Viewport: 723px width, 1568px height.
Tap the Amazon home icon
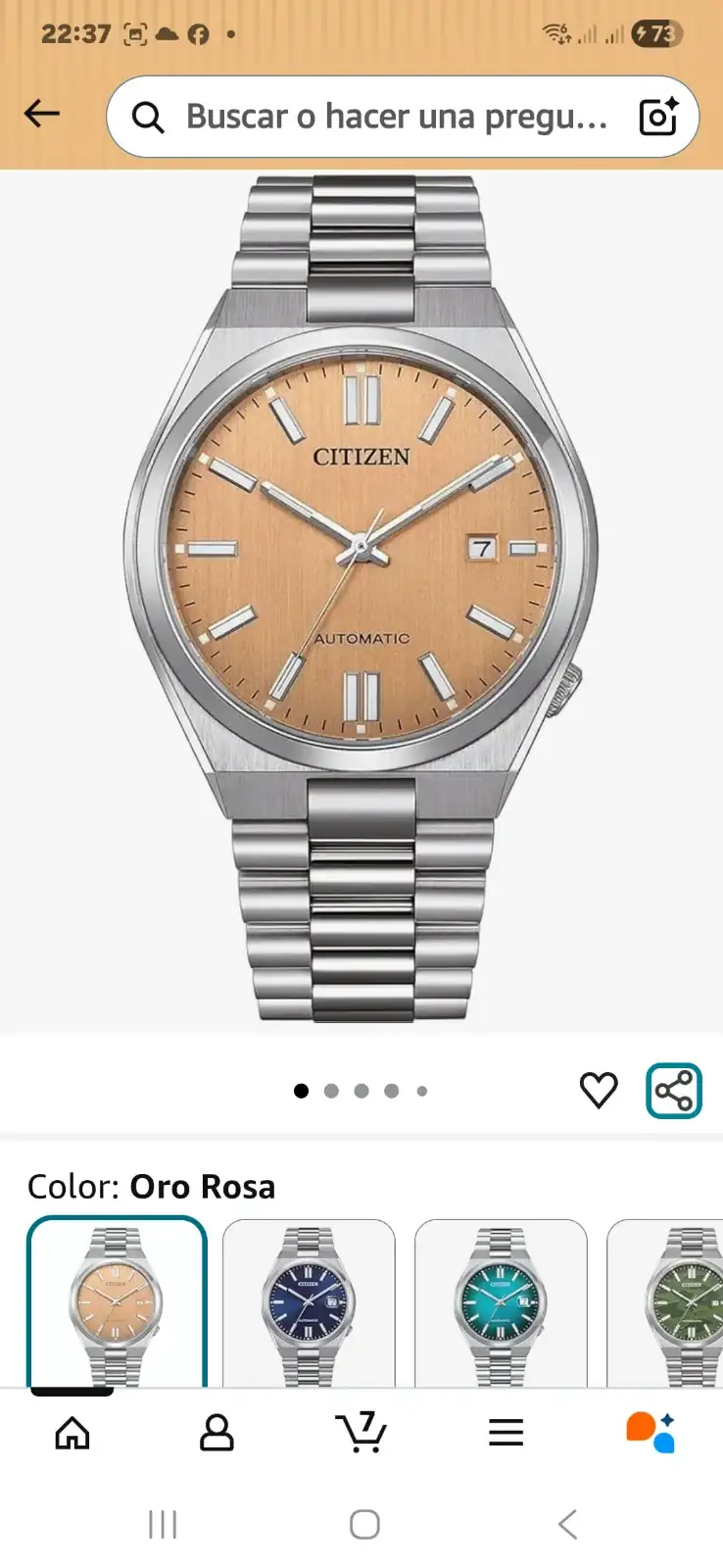72,1433
